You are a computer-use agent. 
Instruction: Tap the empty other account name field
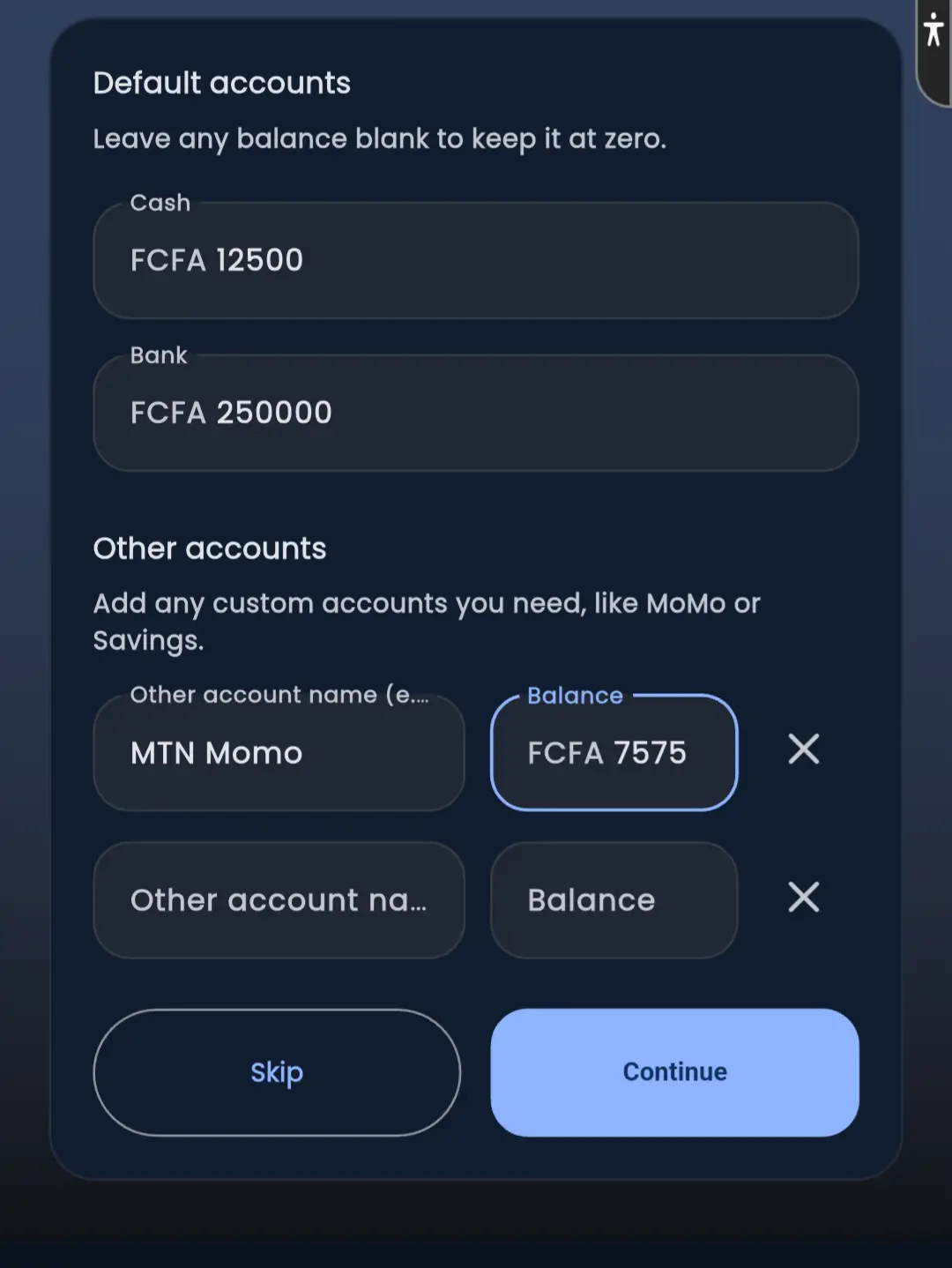tap(279, 899)
